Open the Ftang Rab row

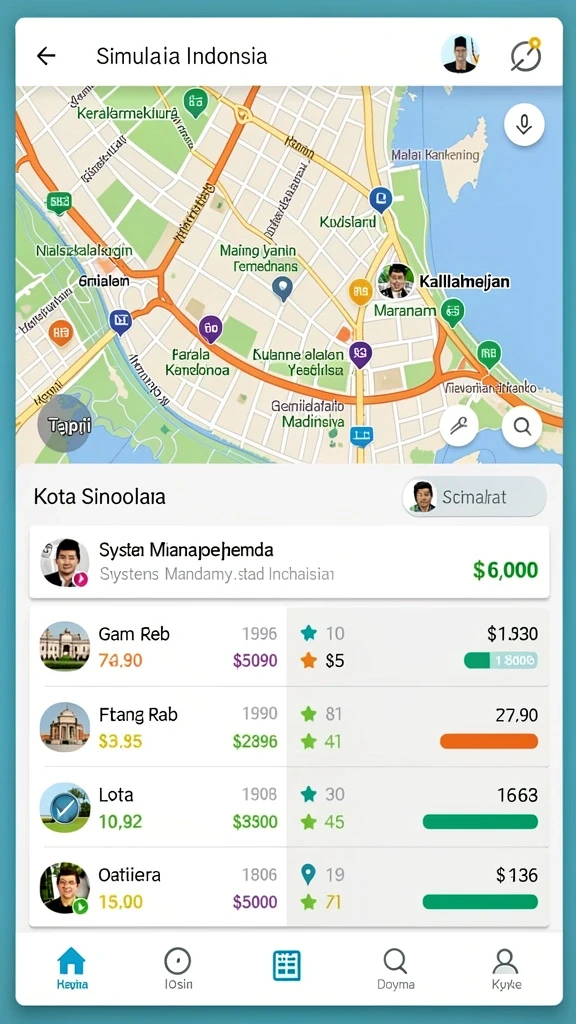[289, 727]
